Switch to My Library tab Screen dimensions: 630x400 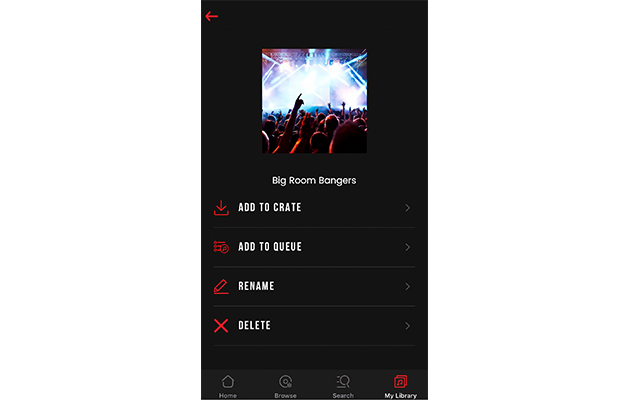point(400,385)
